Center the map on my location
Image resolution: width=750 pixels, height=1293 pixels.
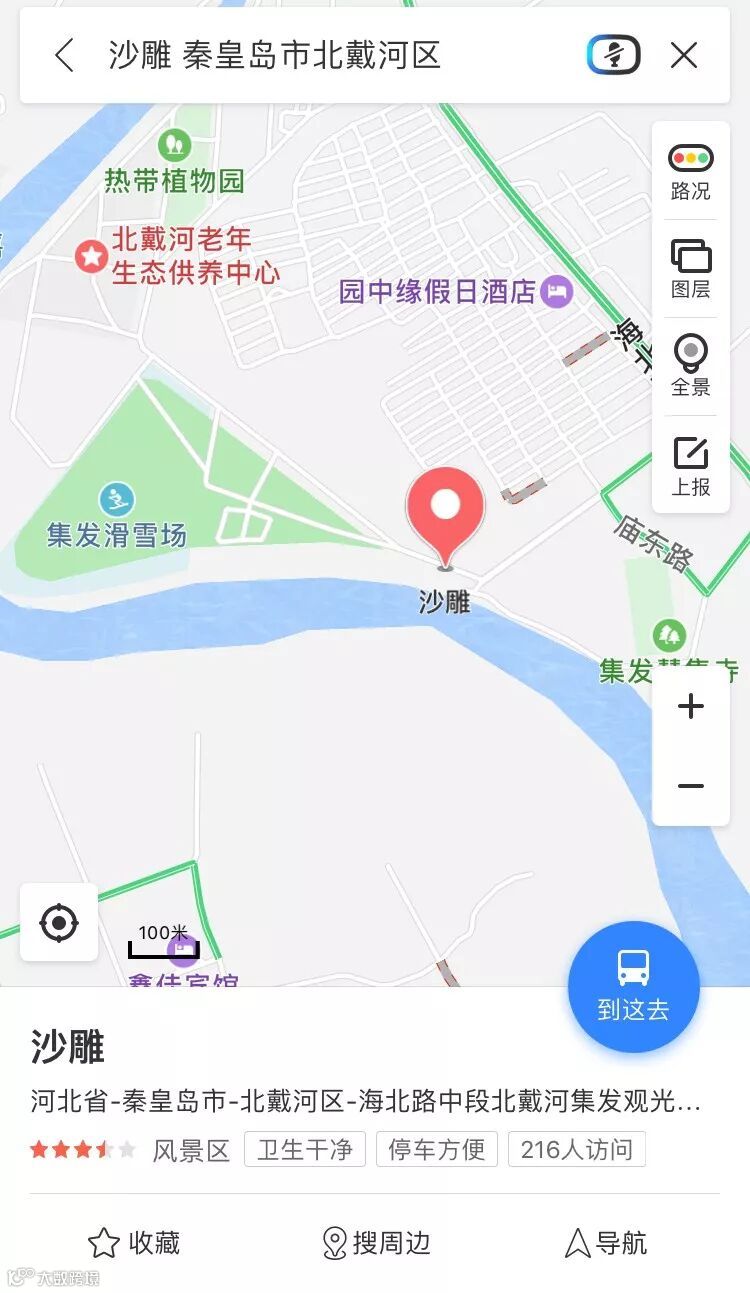(59, 922)
